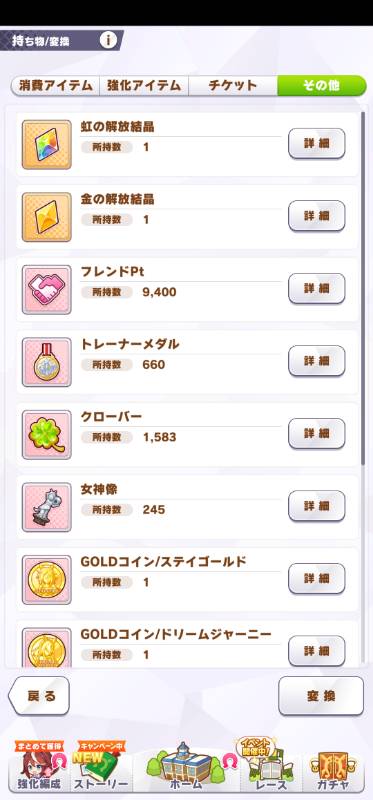Open 詳細 for GOLDコイン/ステイゴールド
Viewport: 373px width, 800px height.
click(317, 579)
